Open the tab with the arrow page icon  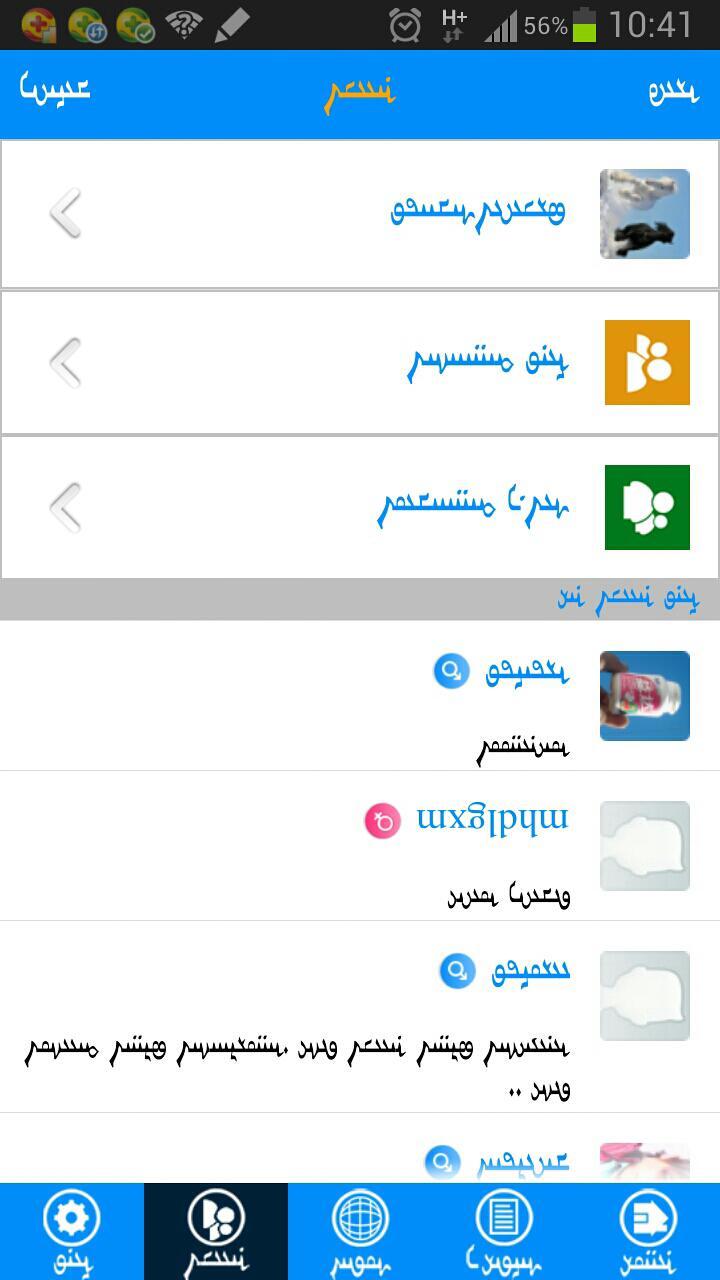(x=648, y=1231)
